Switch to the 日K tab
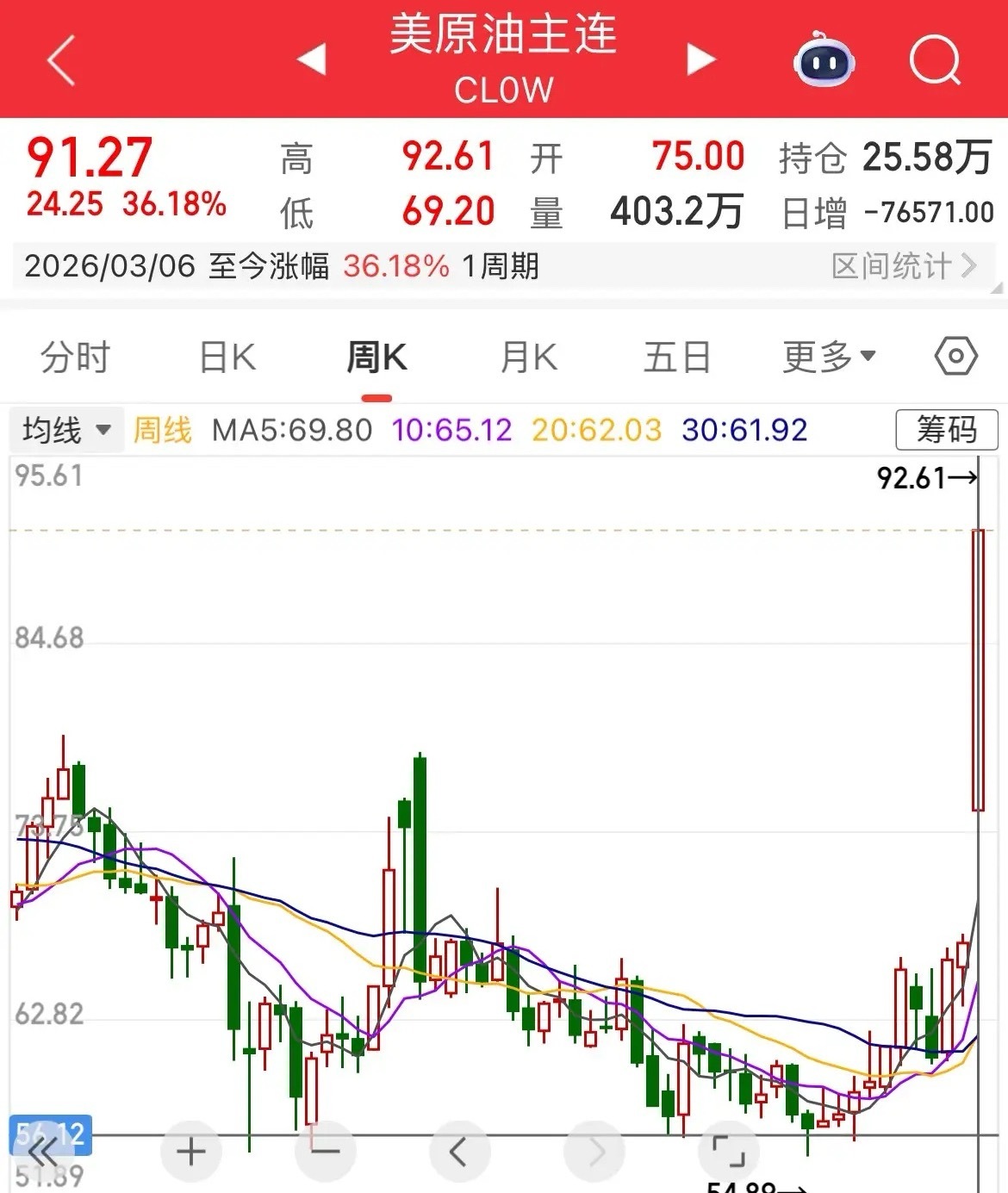Viewport: 1008px width, 1193px height. (x=226, y=356)
